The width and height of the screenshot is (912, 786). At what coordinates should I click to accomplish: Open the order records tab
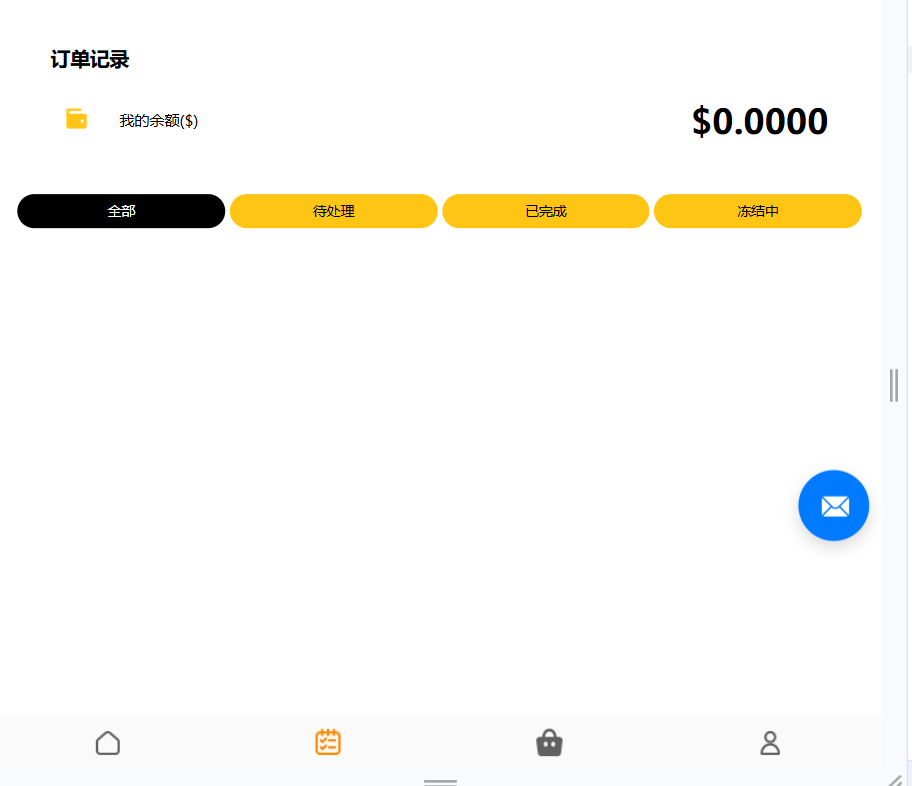point(328,742)
